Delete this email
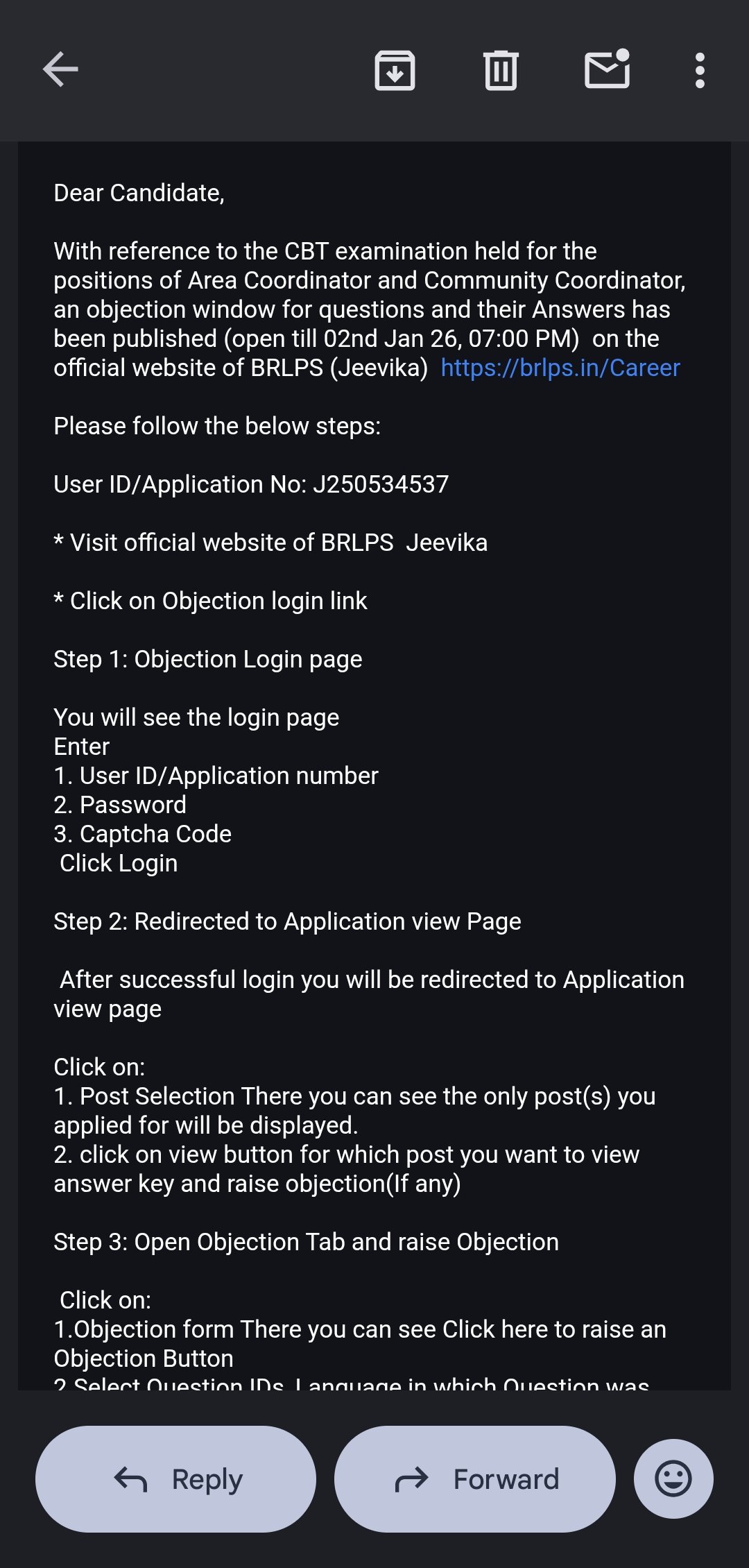The height and width of the screenshot is (1568, 749). point(501,70)
